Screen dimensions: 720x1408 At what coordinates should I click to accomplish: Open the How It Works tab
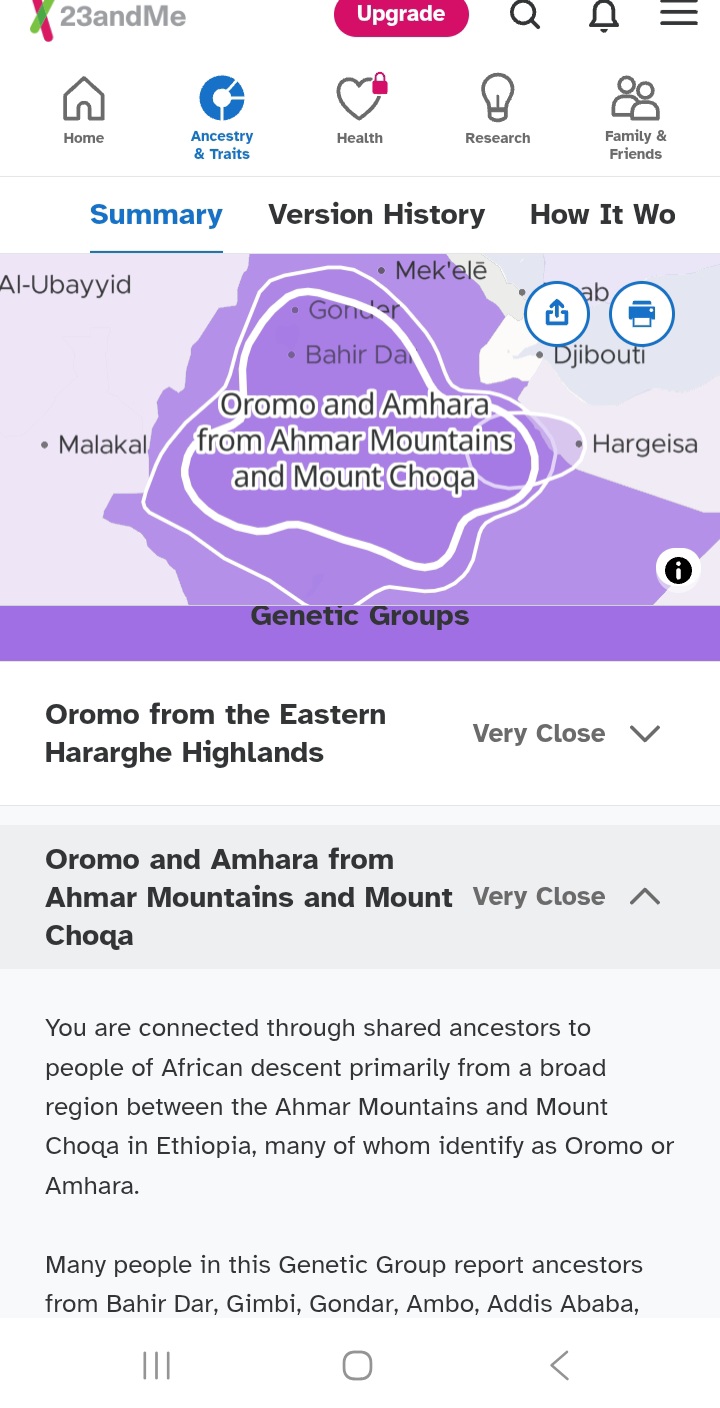coord(602,215)
